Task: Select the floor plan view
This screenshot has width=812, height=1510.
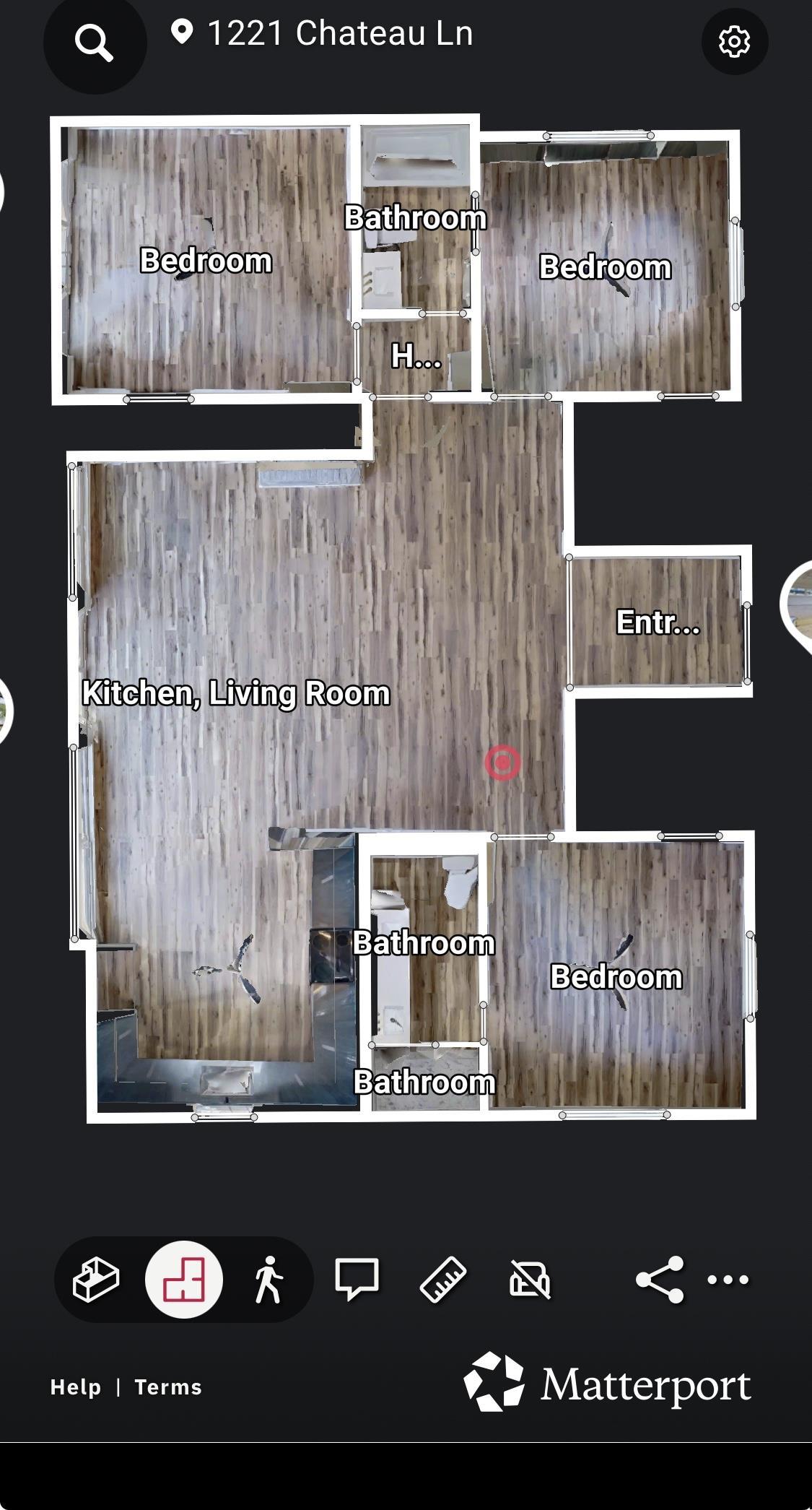Action: [x=184, y=1280]
